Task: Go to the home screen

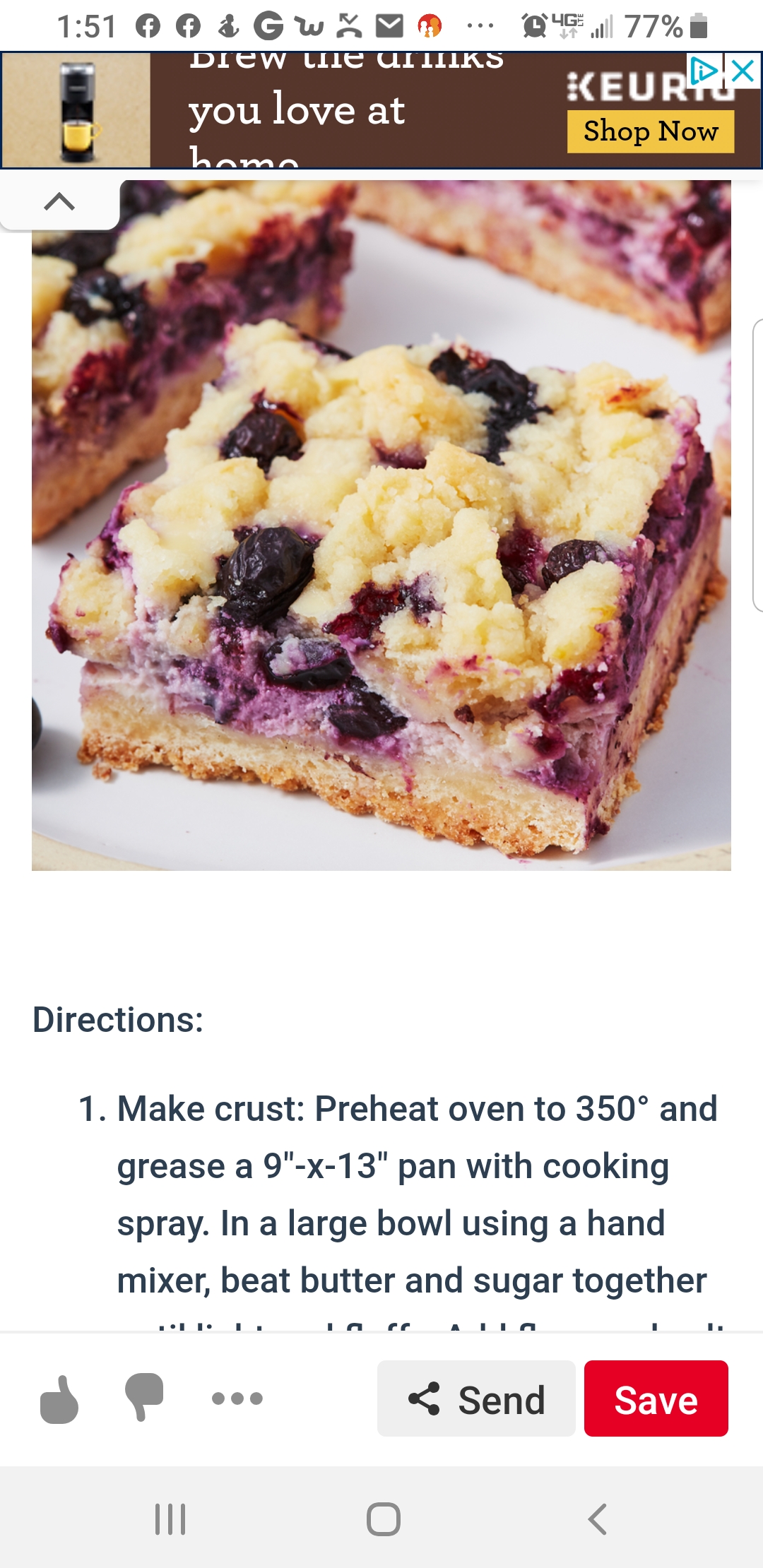Action: click(383, 1519)
